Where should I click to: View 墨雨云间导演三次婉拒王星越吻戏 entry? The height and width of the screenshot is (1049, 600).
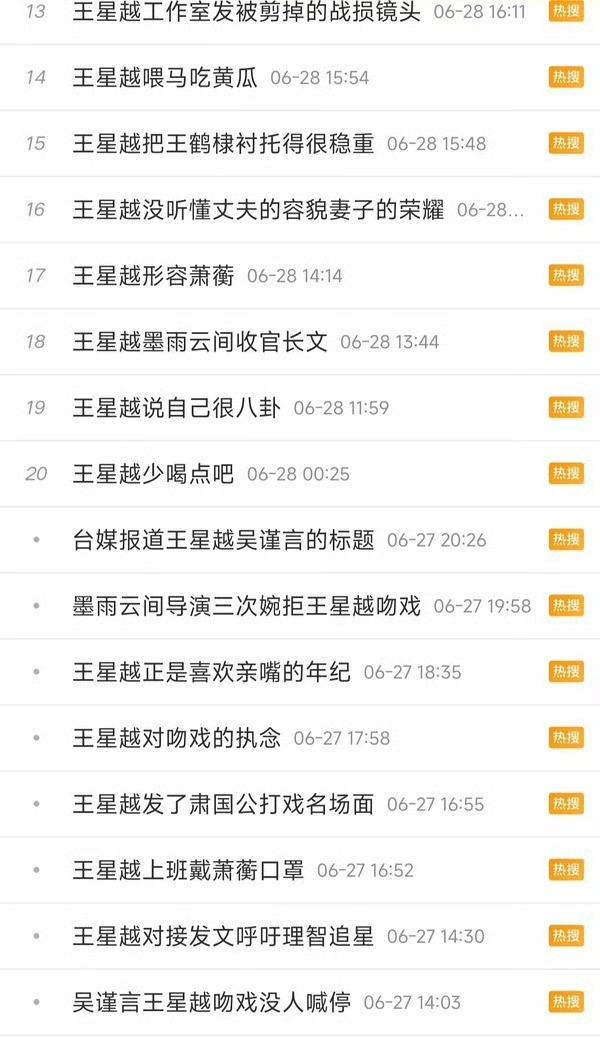(246, 606)
